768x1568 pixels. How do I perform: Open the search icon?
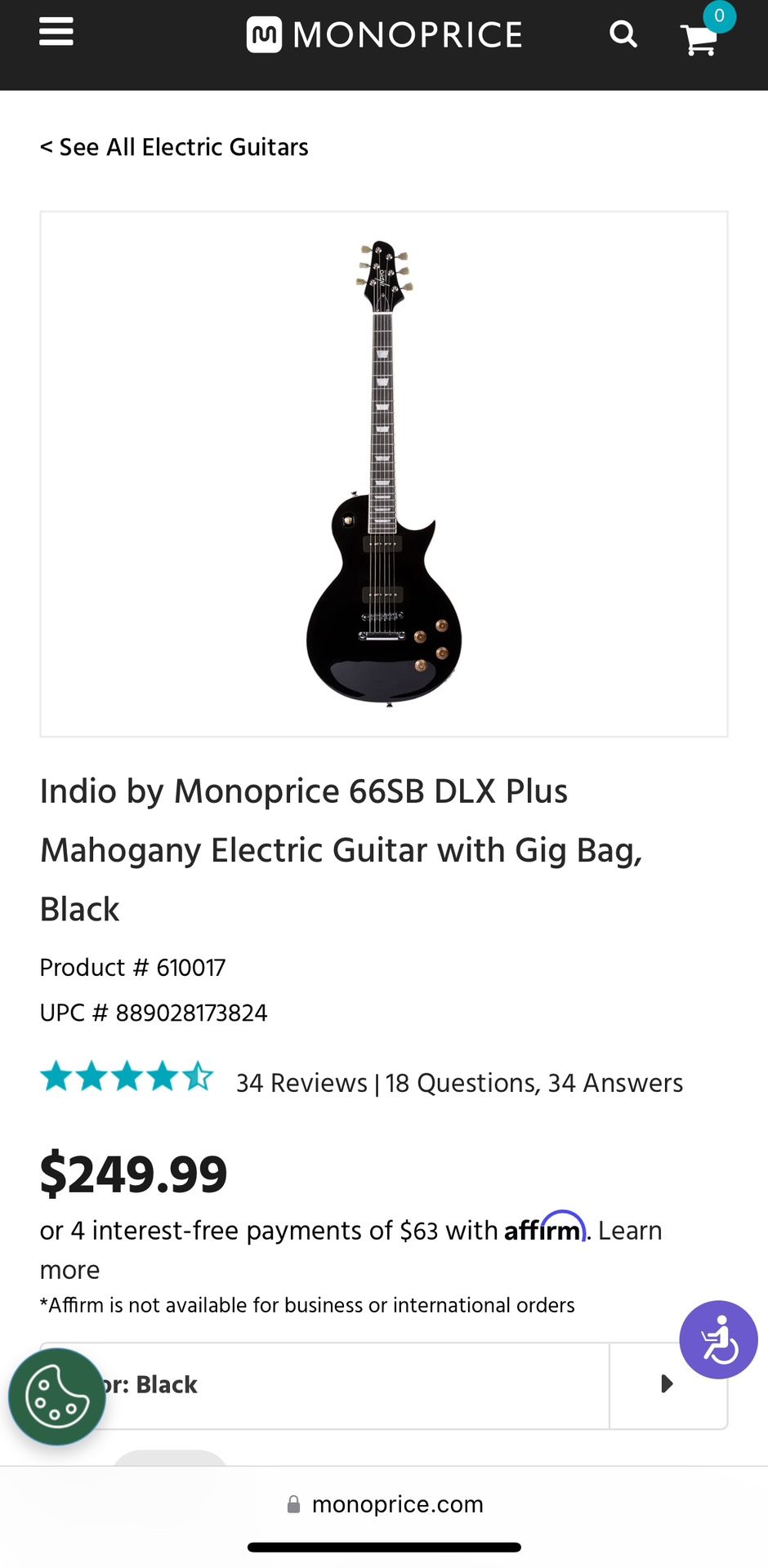click(623, 34)
